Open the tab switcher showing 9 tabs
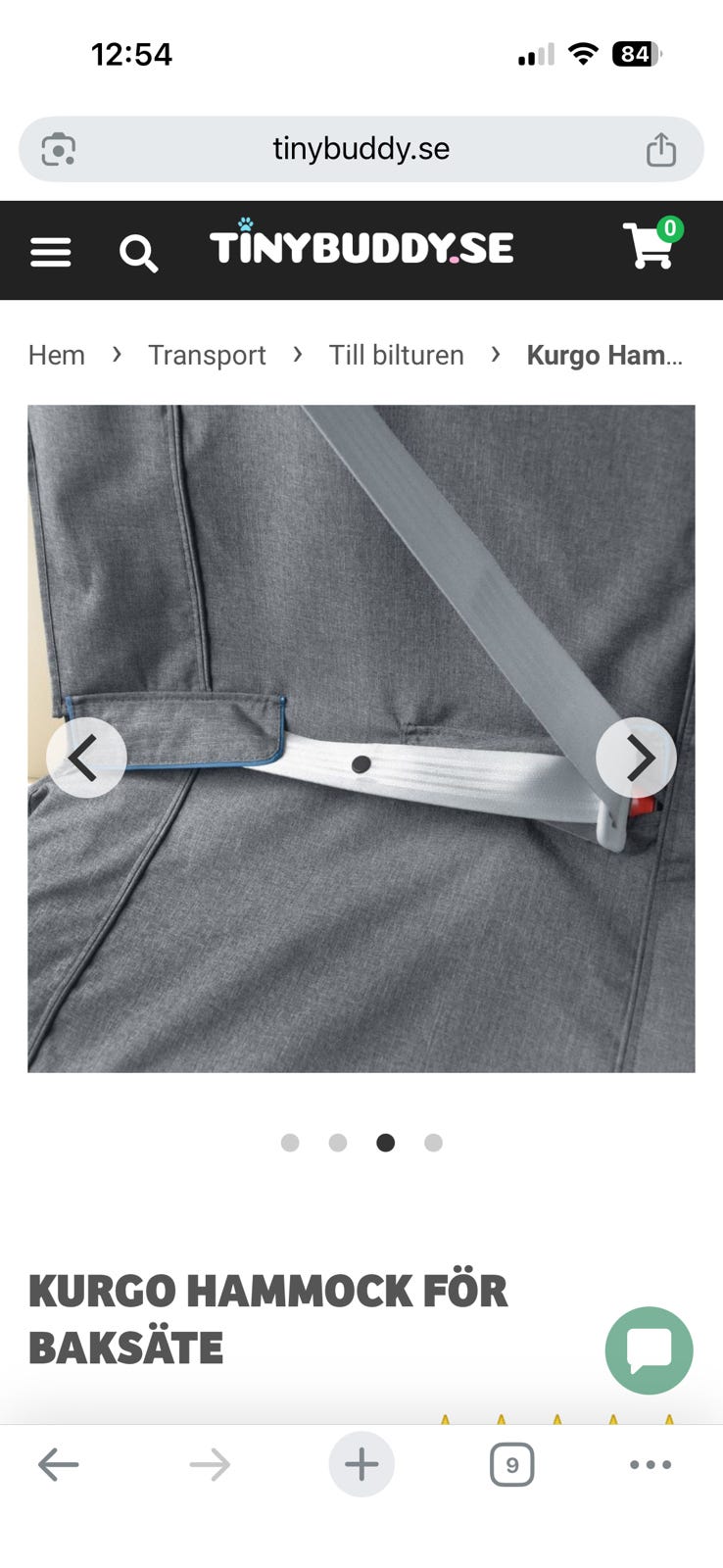Screen dimensions: 723x1568 pos(511,1465)
